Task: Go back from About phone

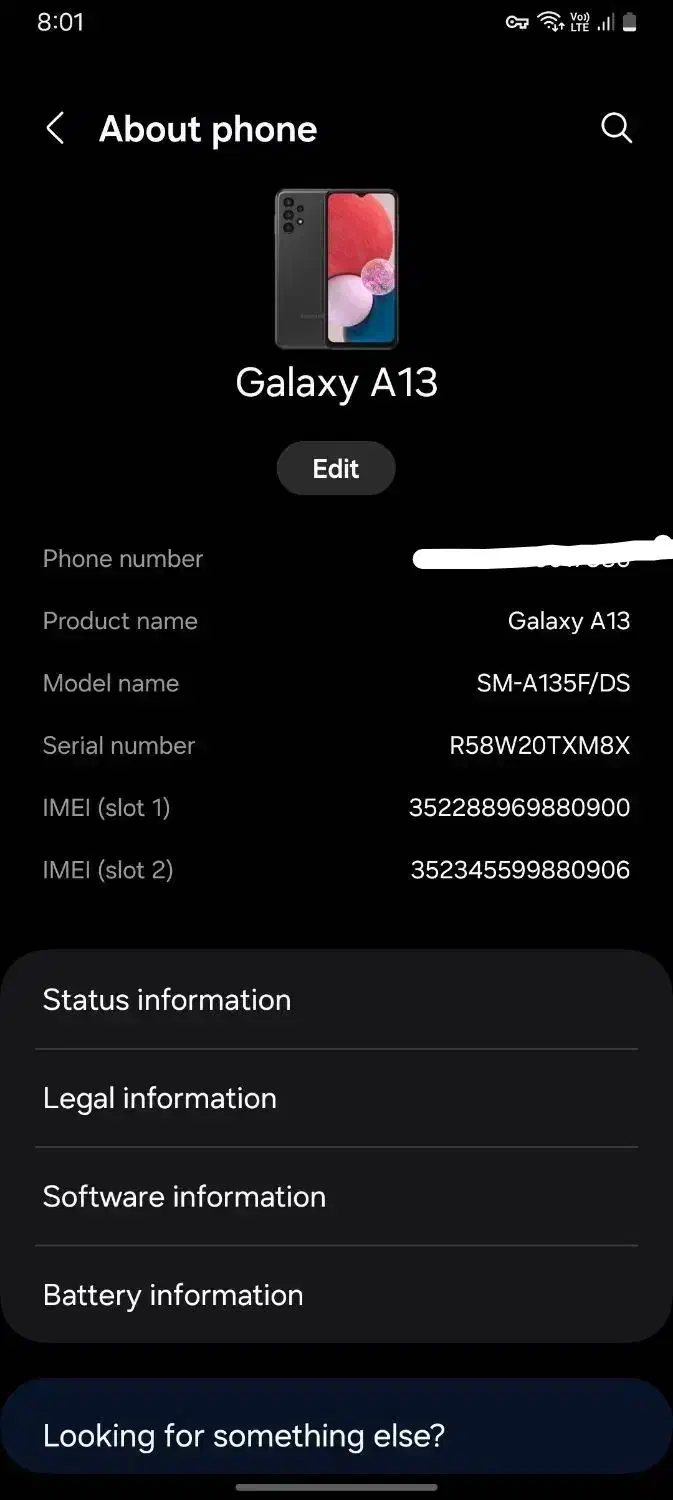Action: click(x=55, y=129)
